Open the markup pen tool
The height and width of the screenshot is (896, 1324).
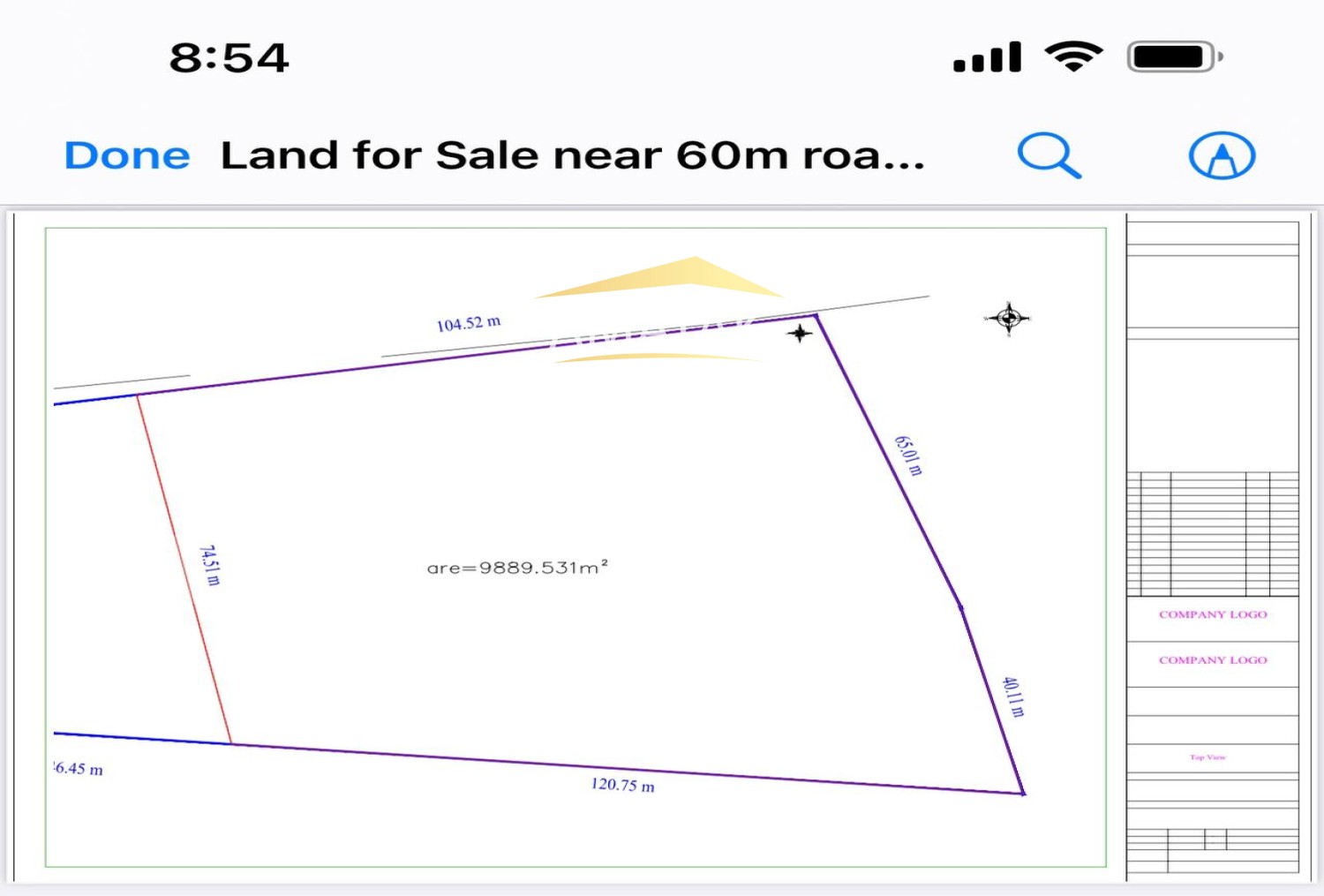point(1222,156)
